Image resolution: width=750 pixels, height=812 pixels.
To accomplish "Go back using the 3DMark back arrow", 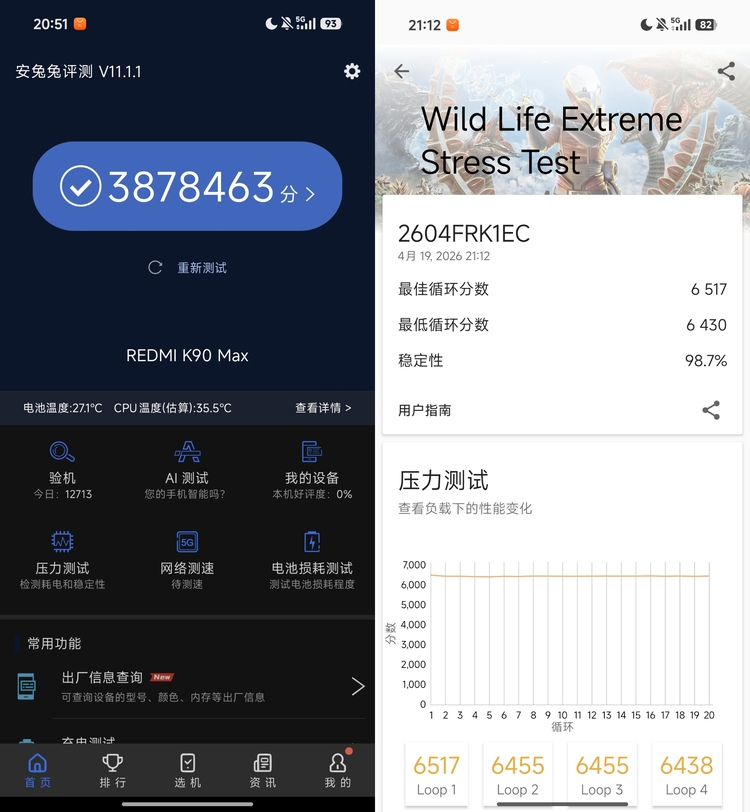I will pyautogui.click(x=400, y=72).
